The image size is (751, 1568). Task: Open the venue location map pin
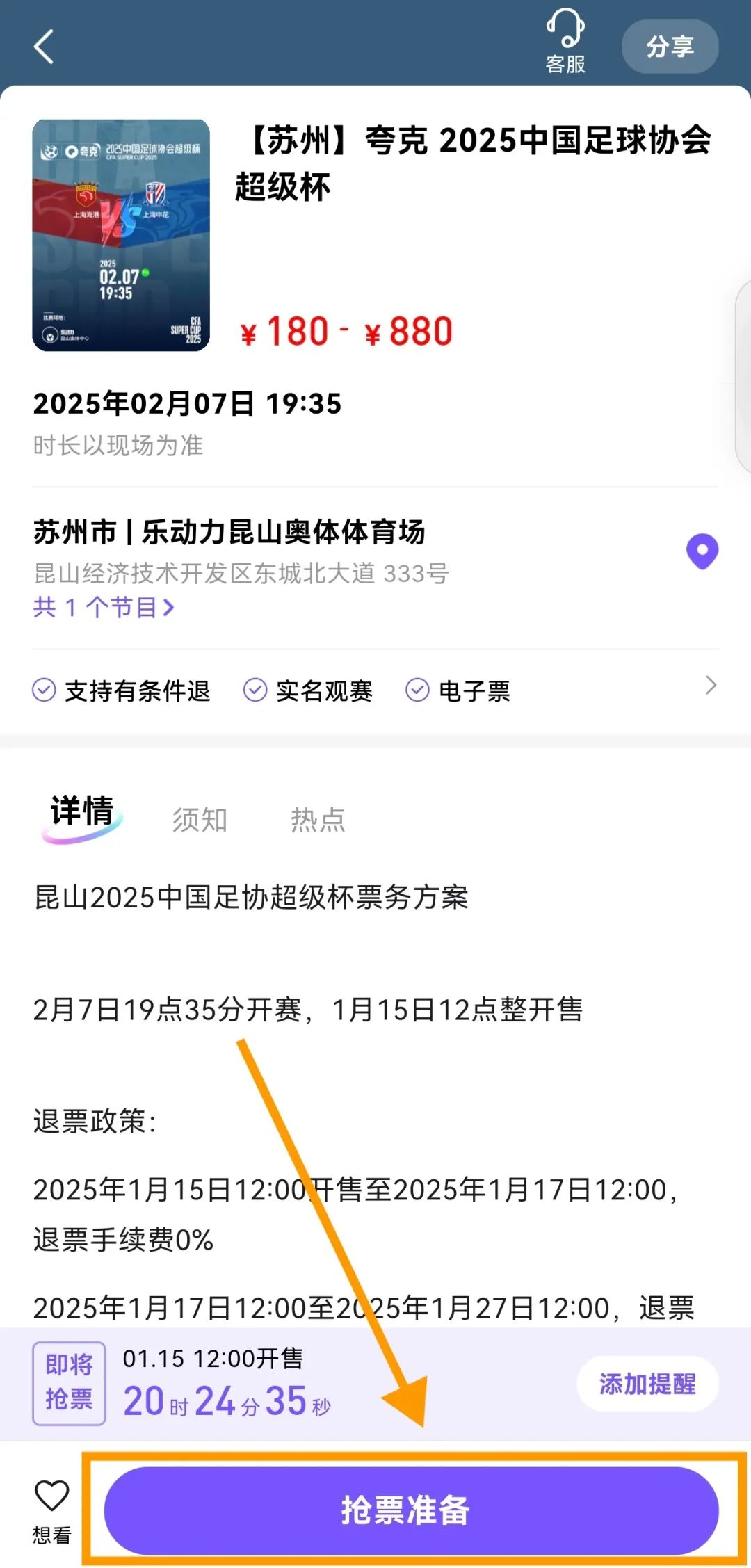(x=702, y=551)
